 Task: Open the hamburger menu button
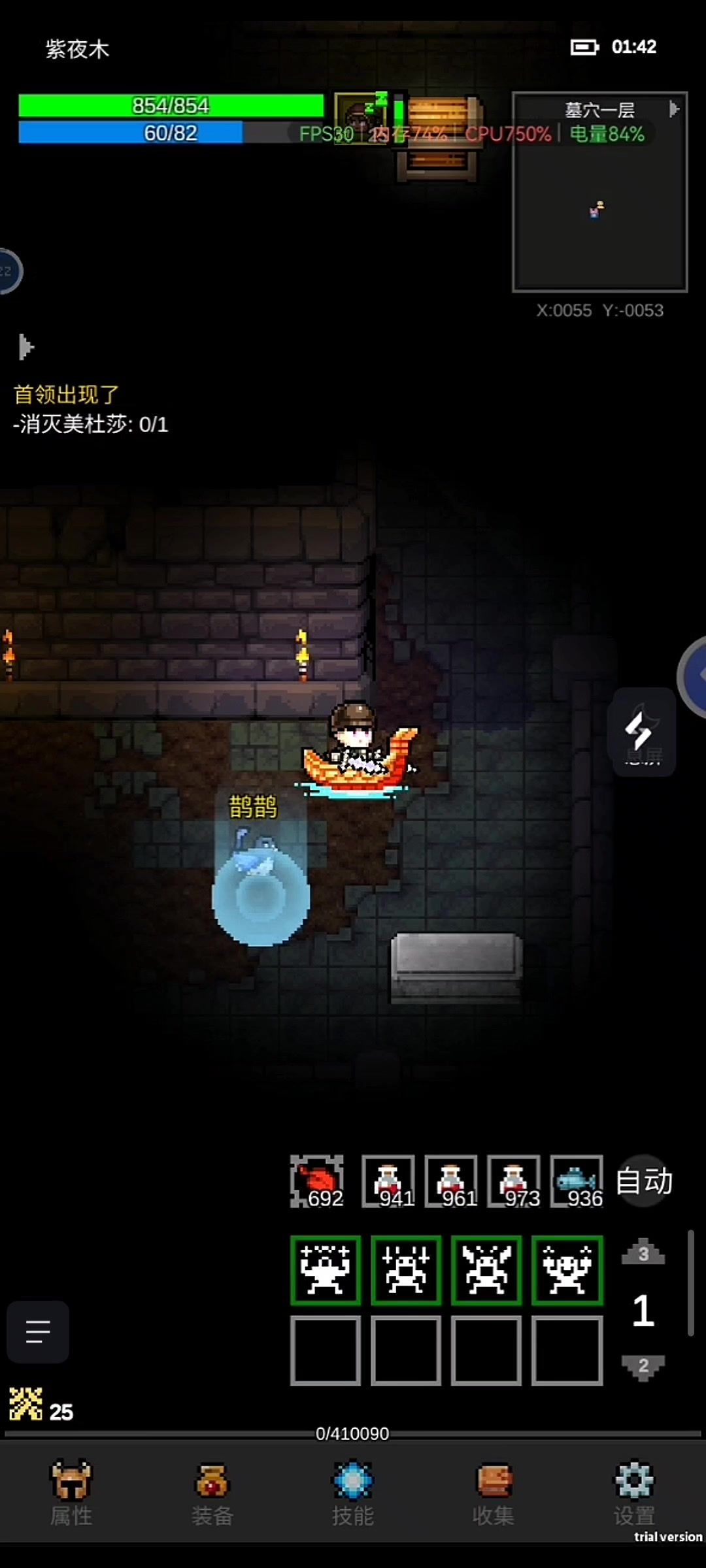(38, 1331)
